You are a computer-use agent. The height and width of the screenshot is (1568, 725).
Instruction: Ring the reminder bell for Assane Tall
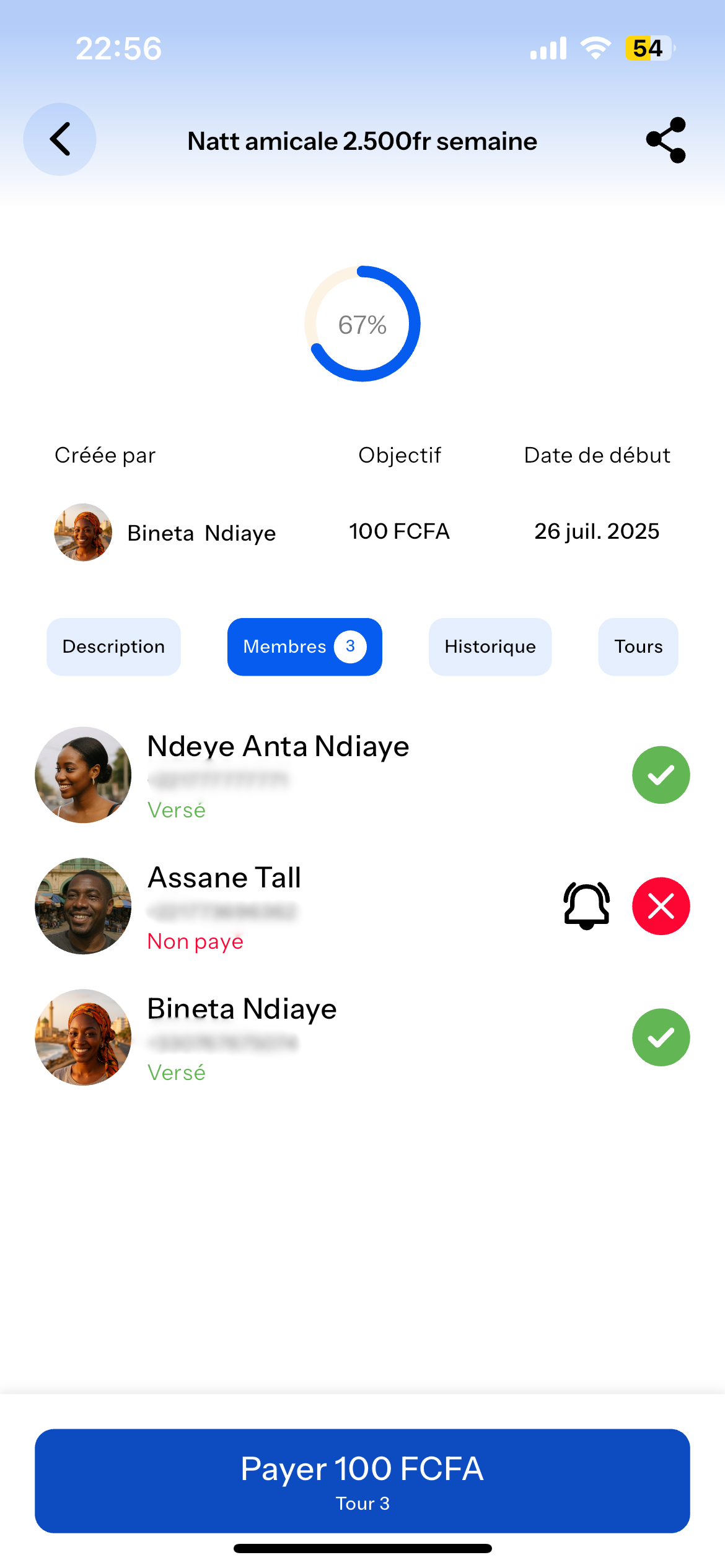click(x=586, y=907)
